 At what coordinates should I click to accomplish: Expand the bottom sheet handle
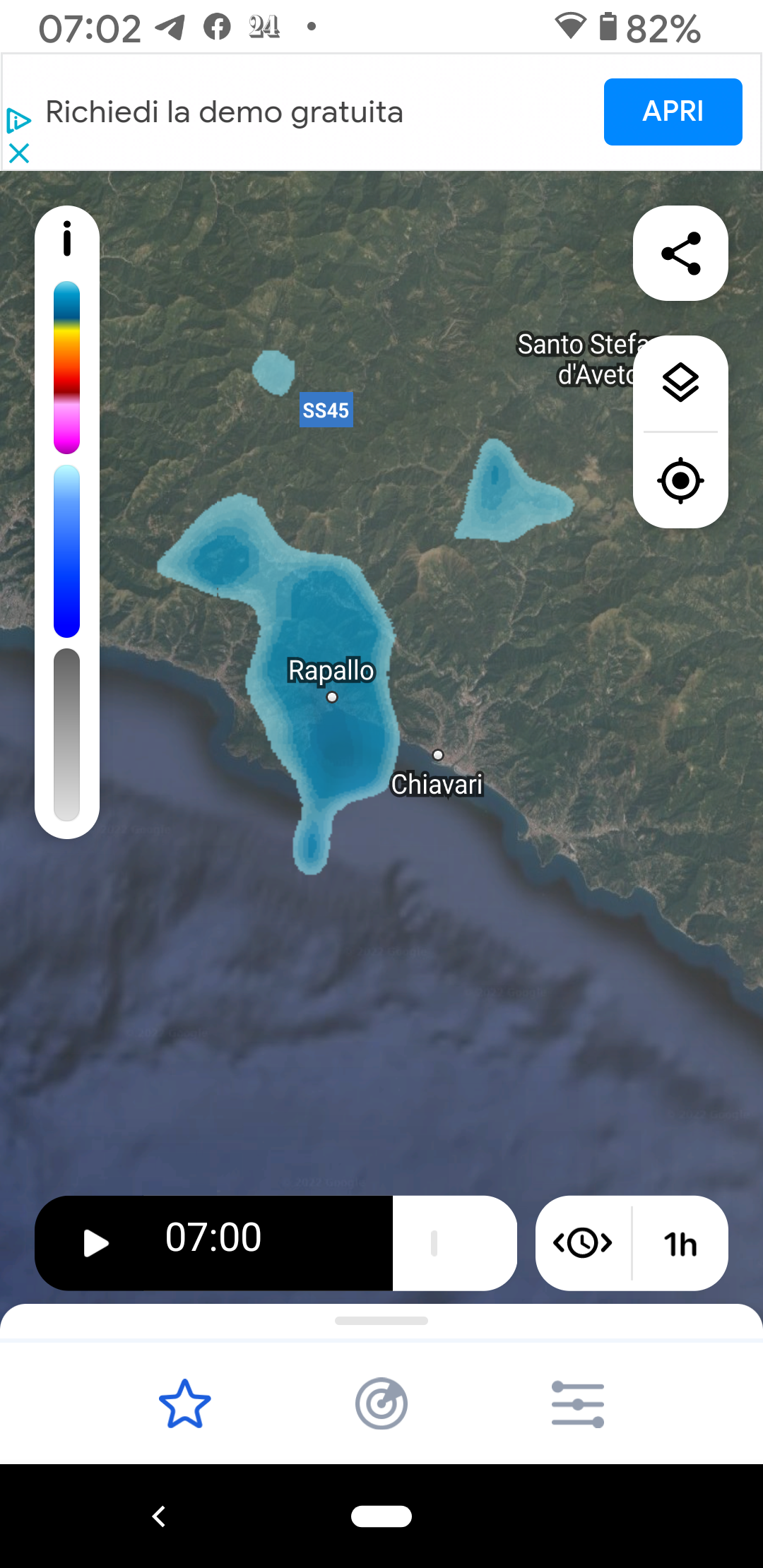(381, 1321)
